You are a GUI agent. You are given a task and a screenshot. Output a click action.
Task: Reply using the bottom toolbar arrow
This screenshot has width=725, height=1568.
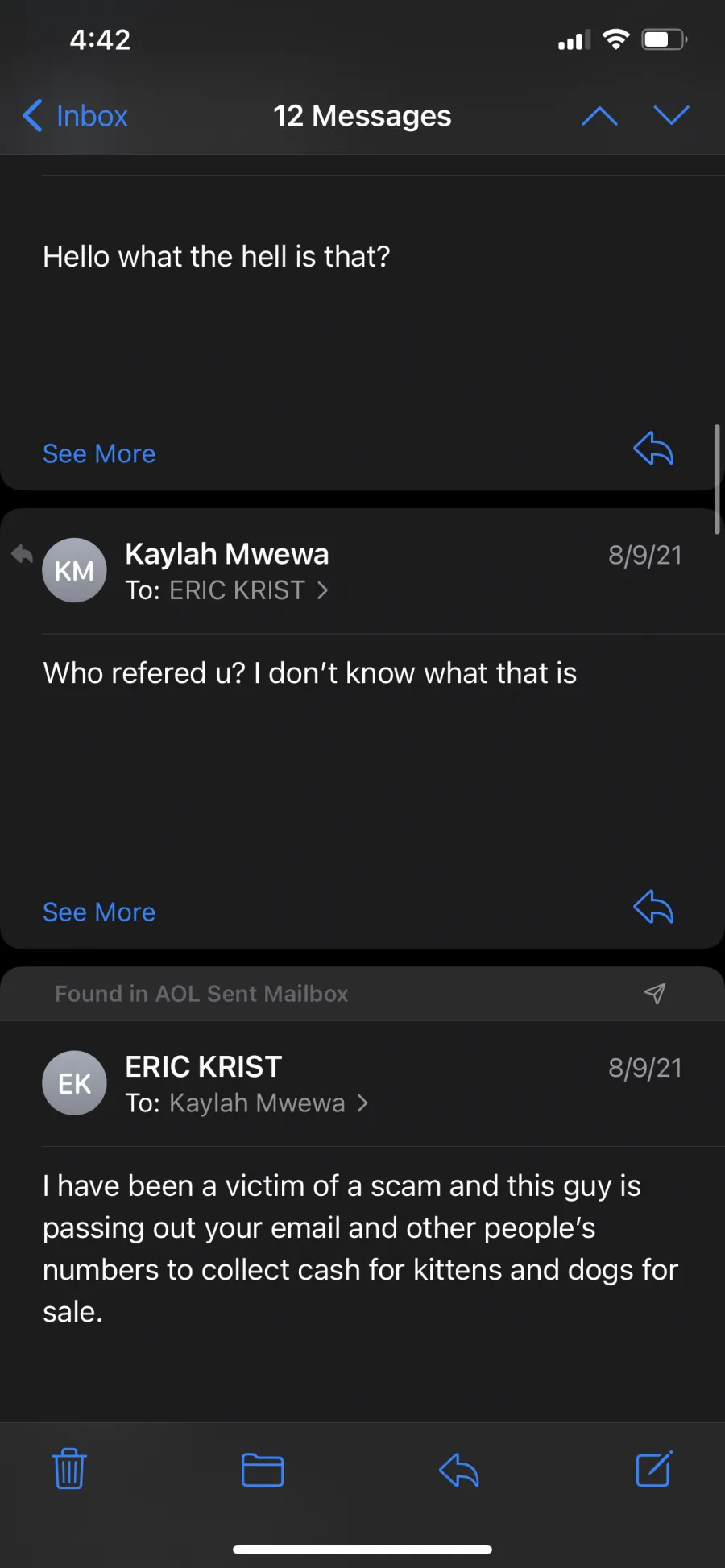tap(459, 1470)
